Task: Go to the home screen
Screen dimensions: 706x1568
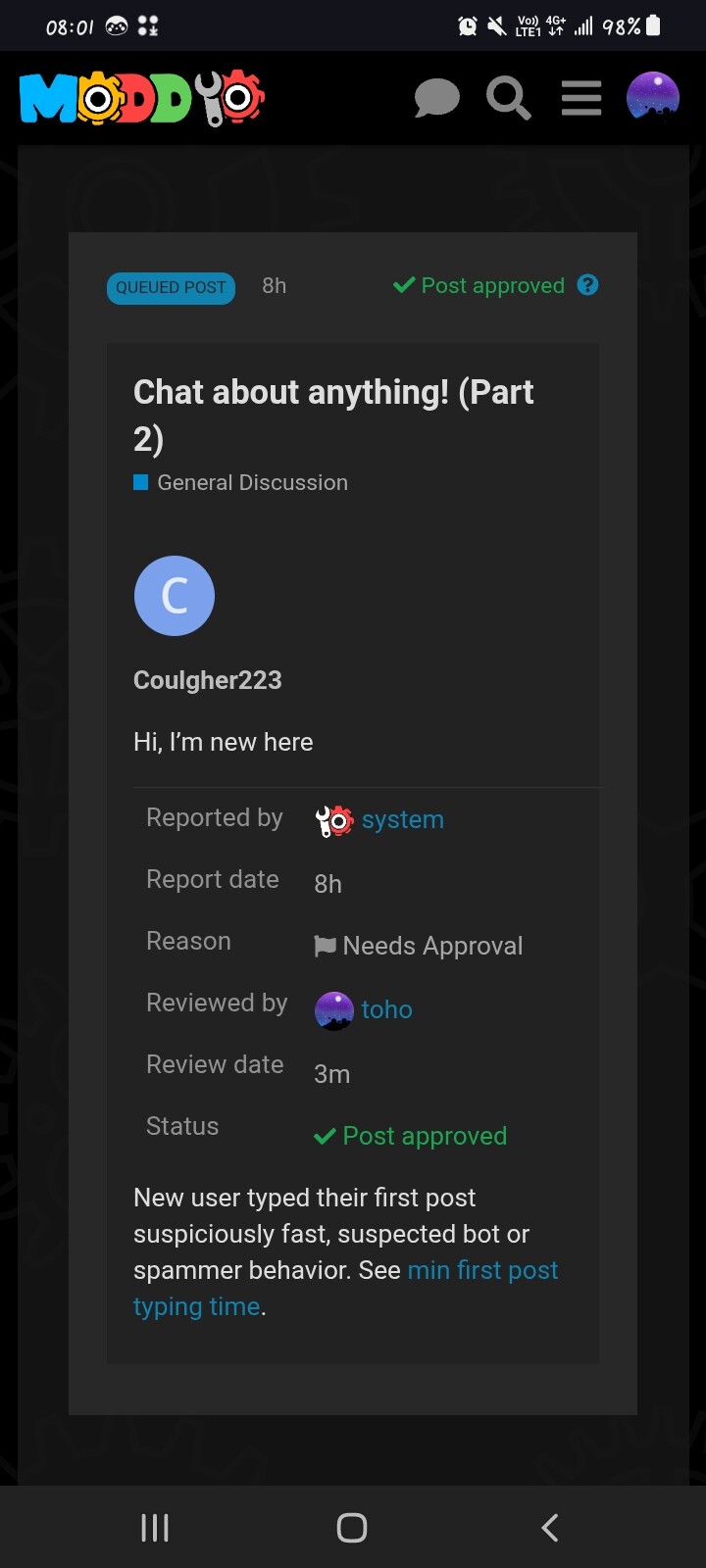Action: [352, 1527]
